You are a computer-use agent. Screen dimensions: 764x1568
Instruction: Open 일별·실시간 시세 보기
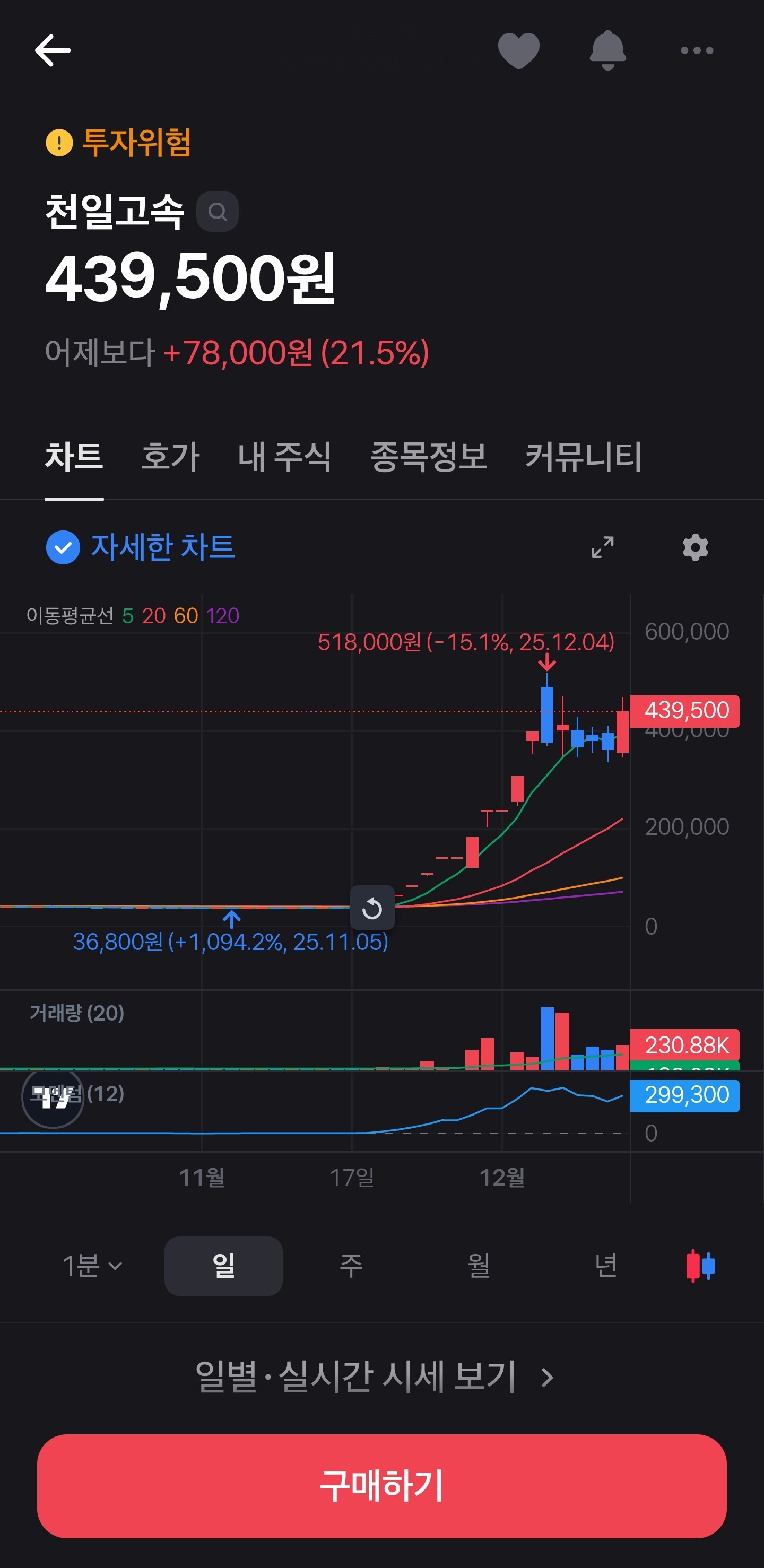(375, 1377)
